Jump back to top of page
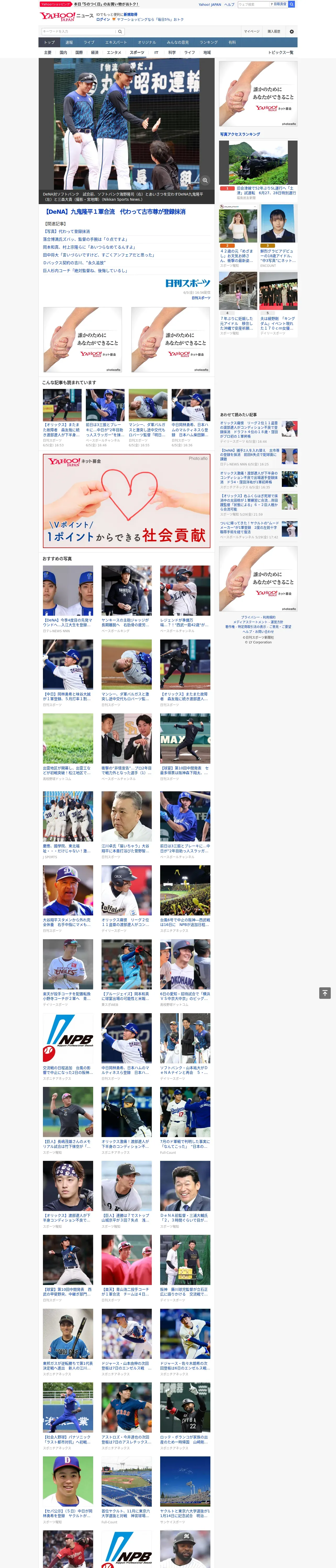 pyautogui.click(x=325, y=993)
